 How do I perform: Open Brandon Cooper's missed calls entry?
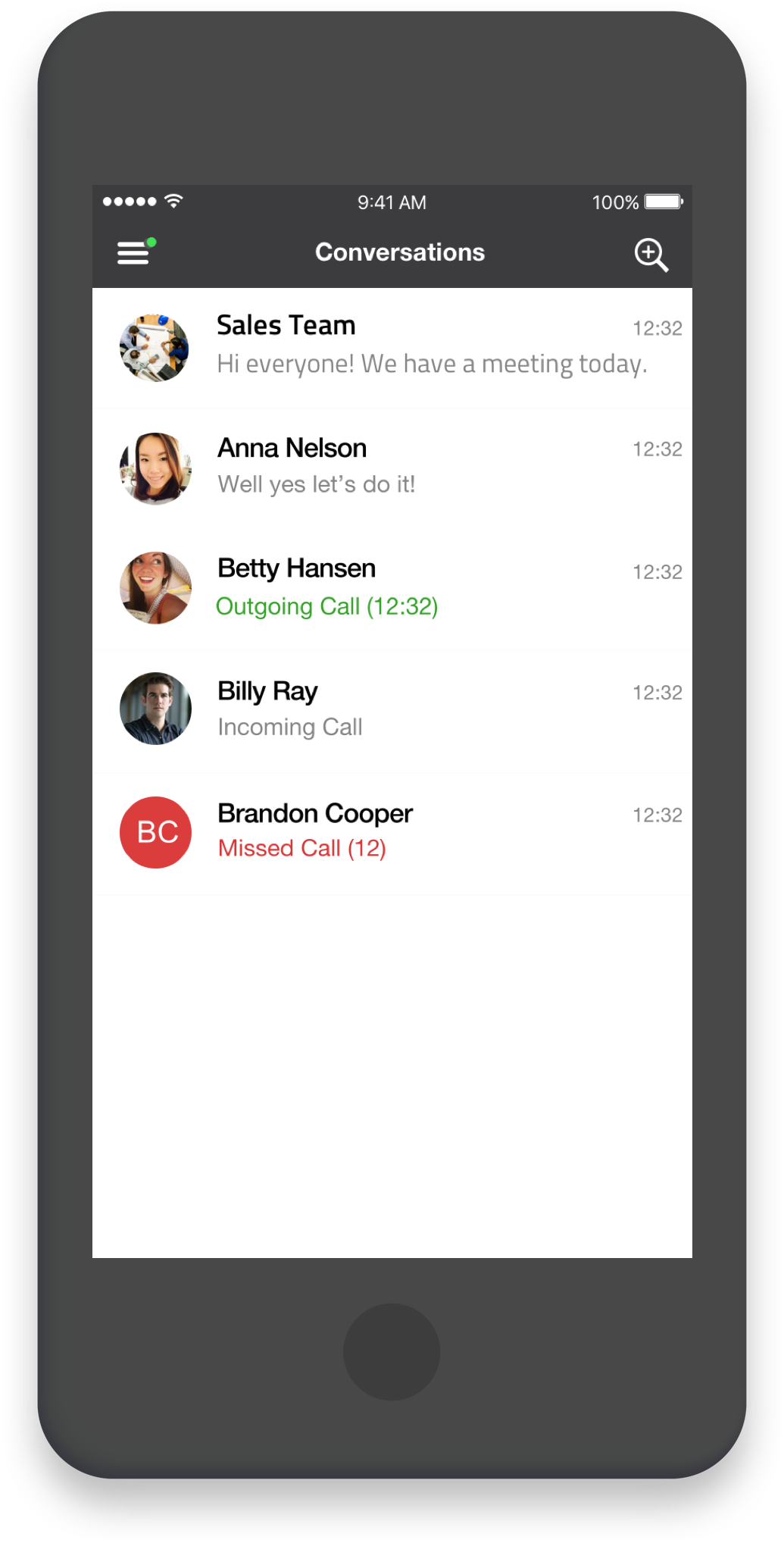392,834
